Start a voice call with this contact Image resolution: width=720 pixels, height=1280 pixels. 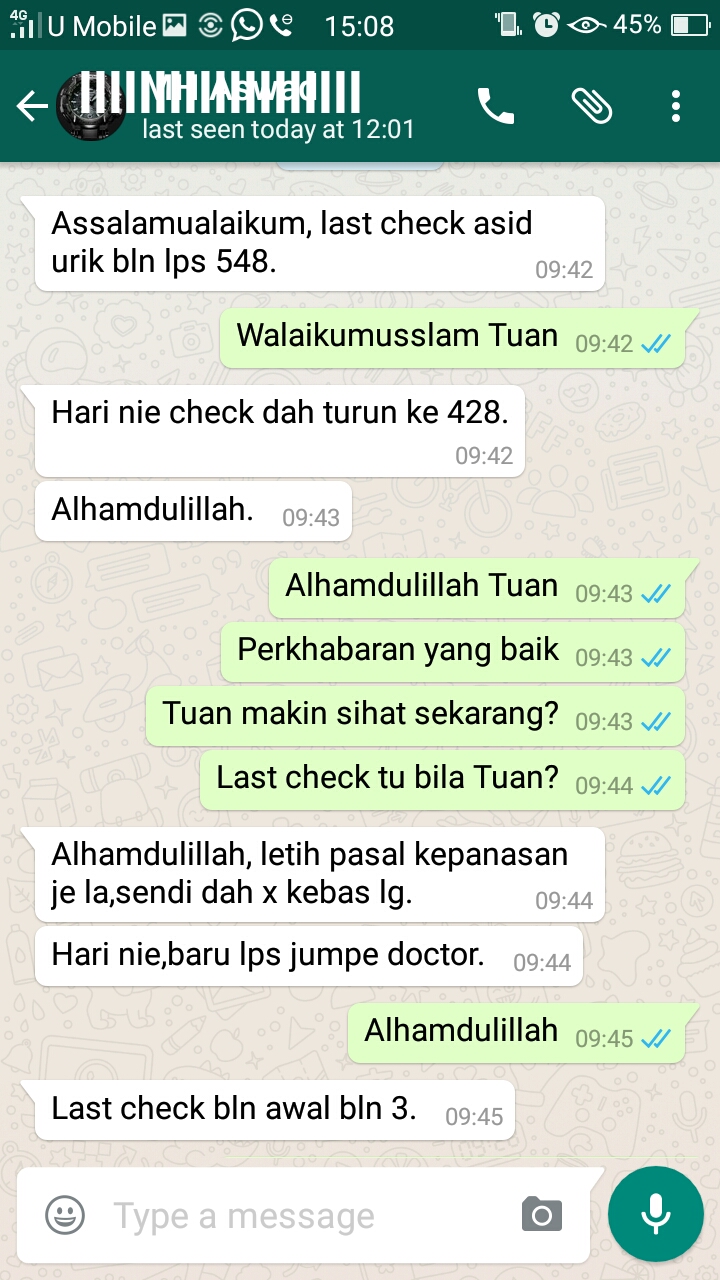[495, 106]
